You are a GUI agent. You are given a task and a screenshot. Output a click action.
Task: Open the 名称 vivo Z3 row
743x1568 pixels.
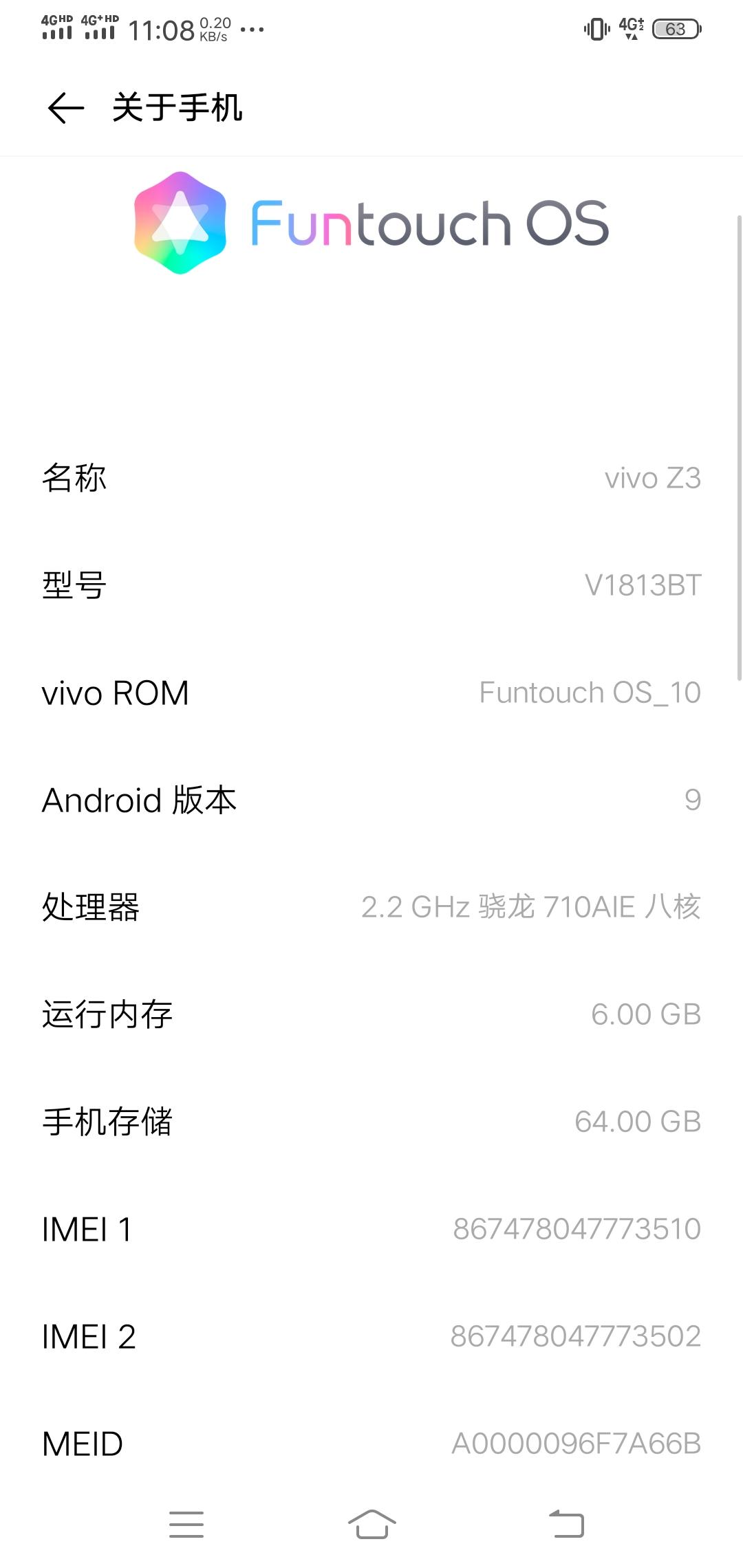(x=371, y=478)
